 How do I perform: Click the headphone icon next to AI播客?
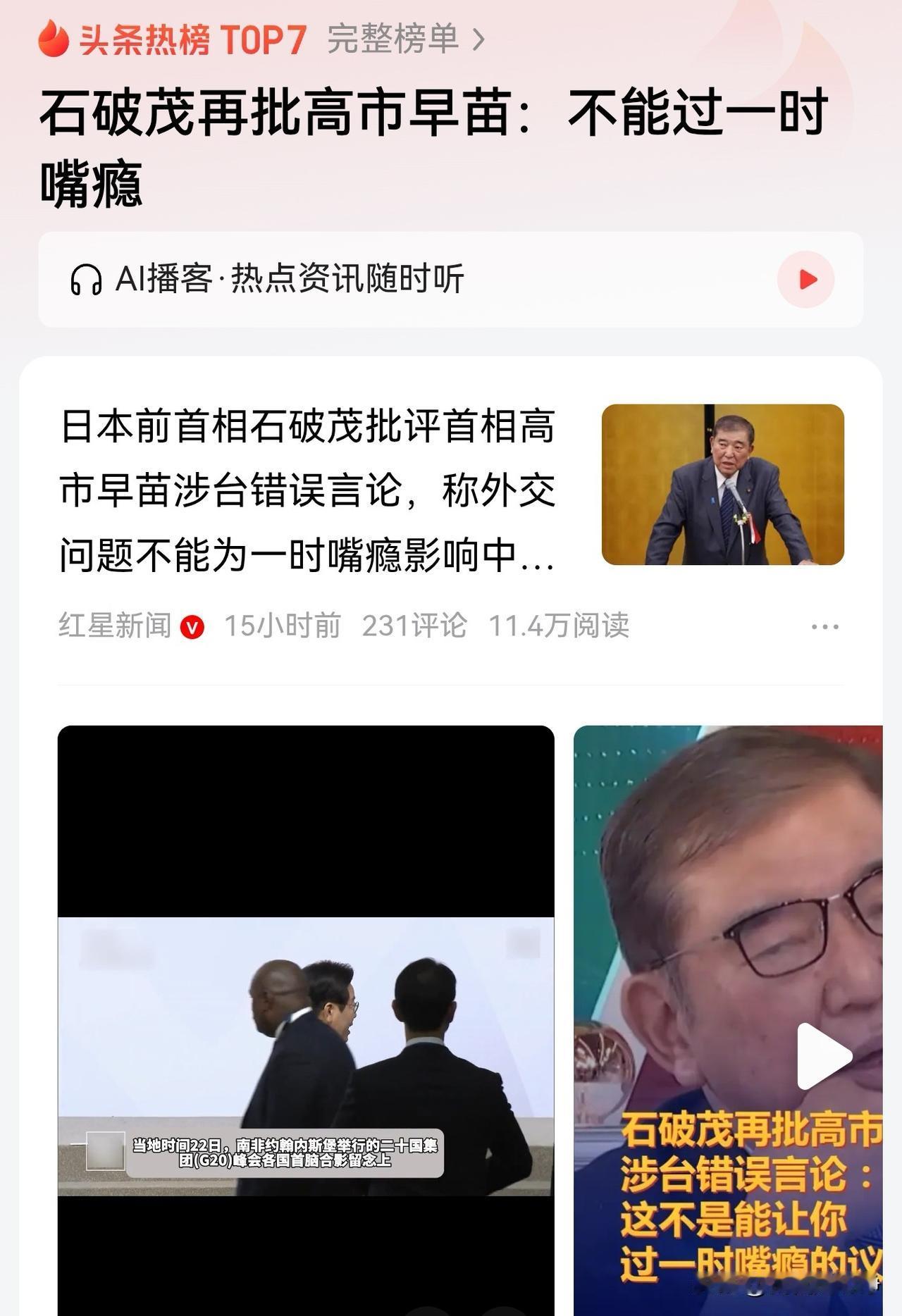pyautogui.click(x=87, y=278)
